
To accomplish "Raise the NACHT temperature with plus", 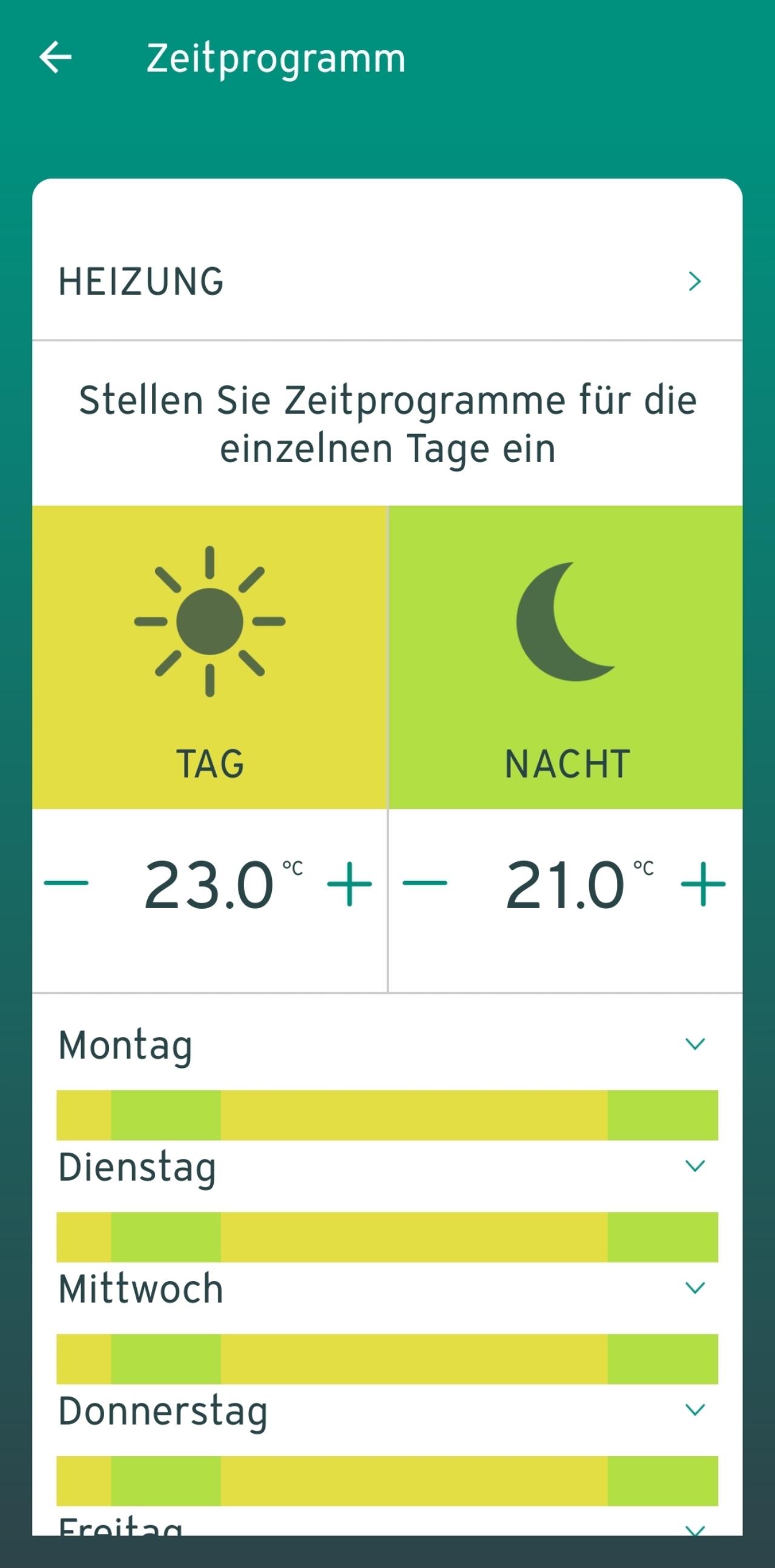I will pyautogui.click(x=703, y=884).
